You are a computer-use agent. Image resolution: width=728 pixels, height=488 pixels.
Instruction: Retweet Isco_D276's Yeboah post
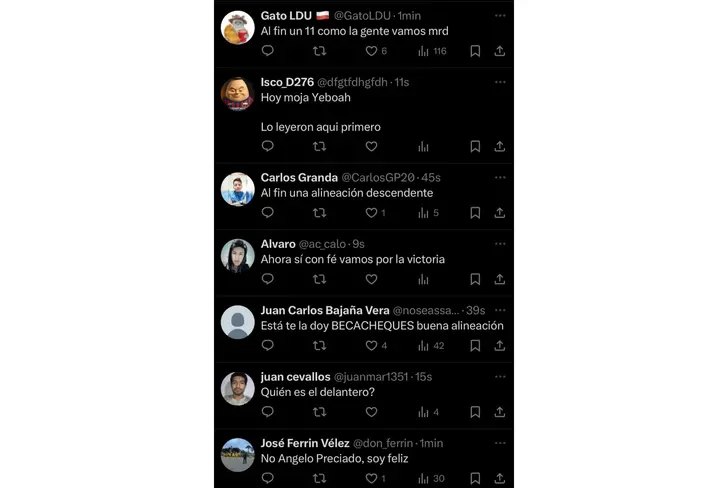coord(319,146)
